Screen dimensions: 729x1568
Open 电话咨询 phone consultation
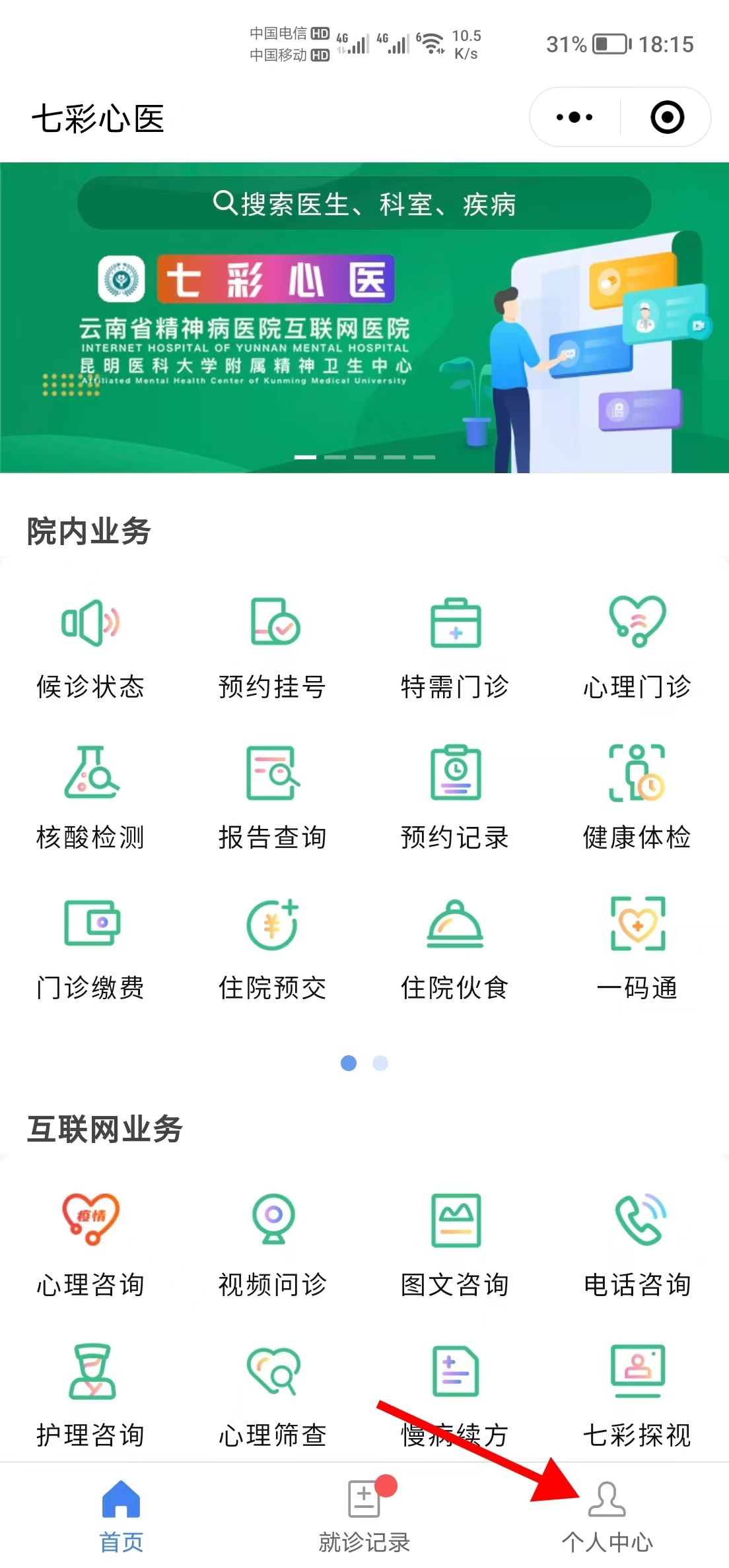click(637, 1244)
